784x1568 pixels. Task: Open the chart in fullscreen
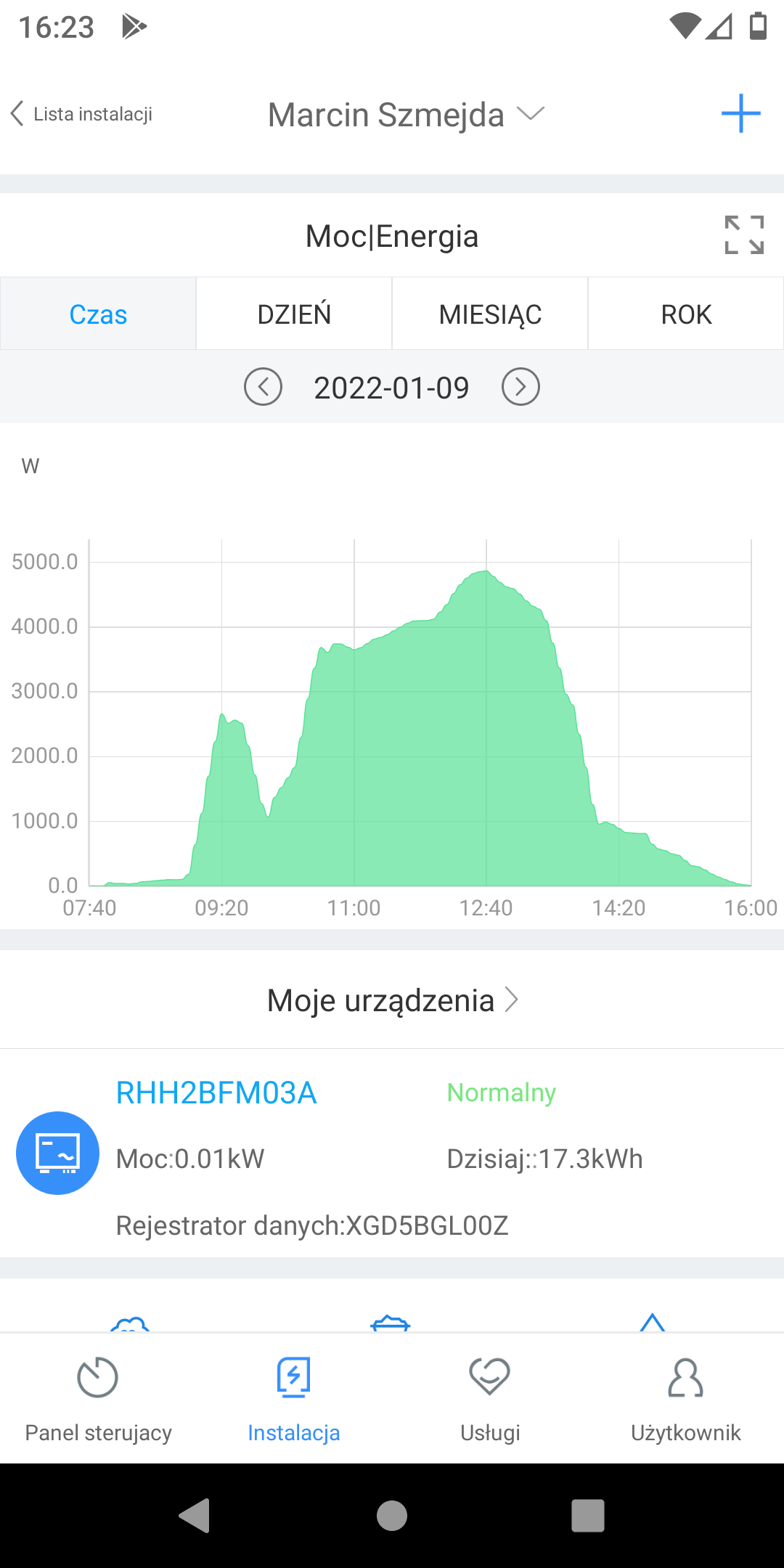744,235
